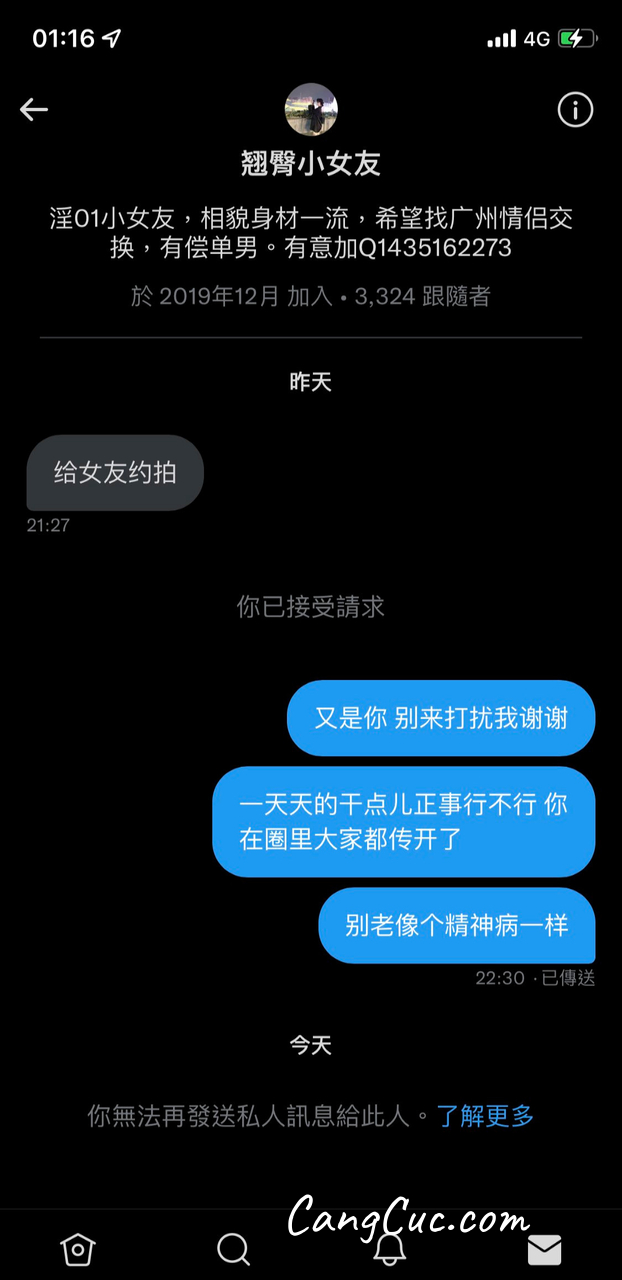Go back with the arrow icon
The image size is (622, 1280).
click(x=34, y=109)
